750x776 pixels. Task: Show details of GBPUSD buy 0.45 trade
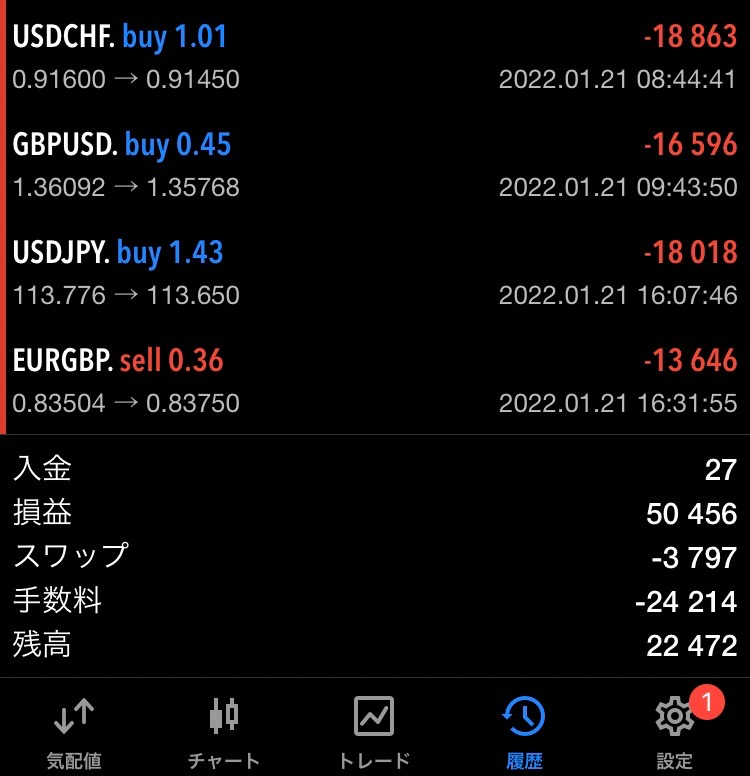[375, 164]
